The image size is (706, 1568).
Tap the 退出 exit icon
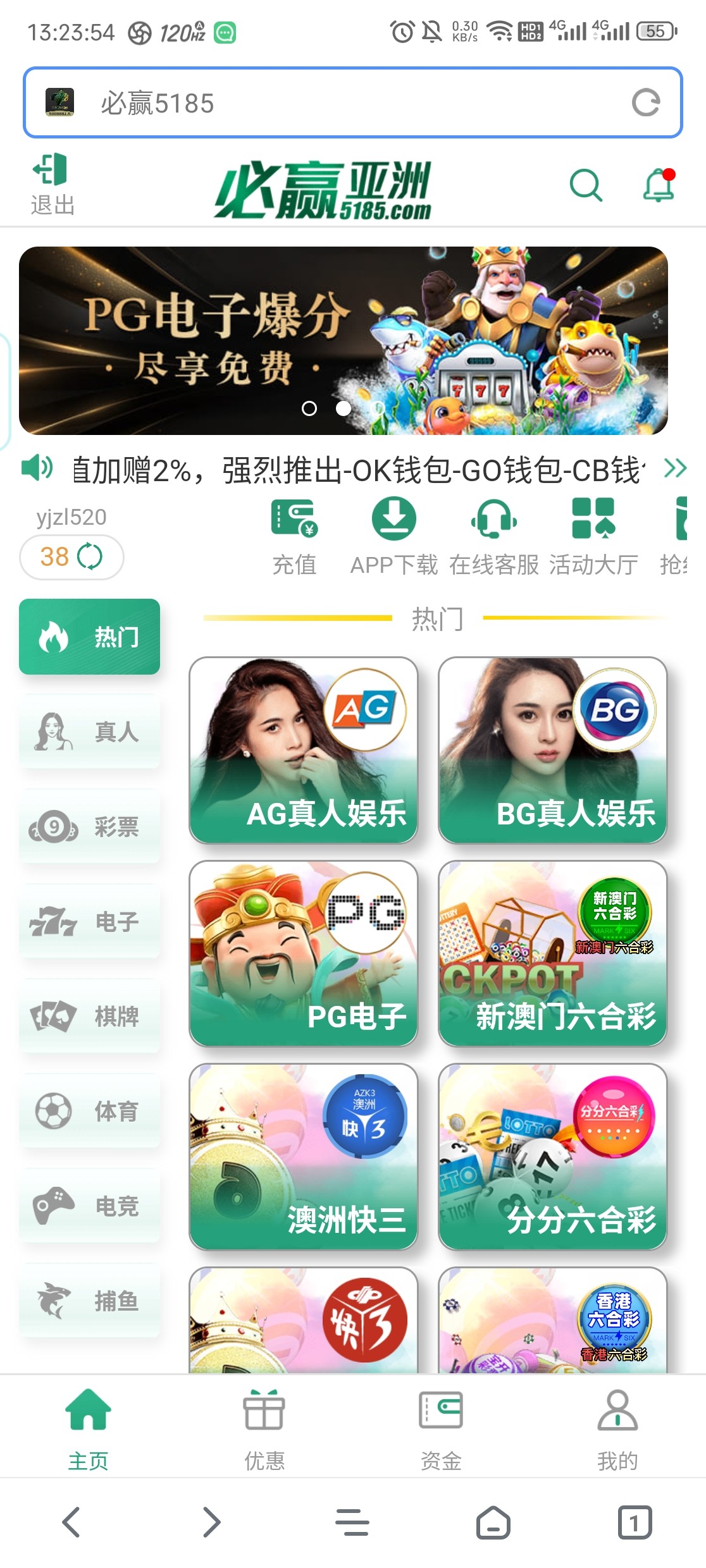52,183
